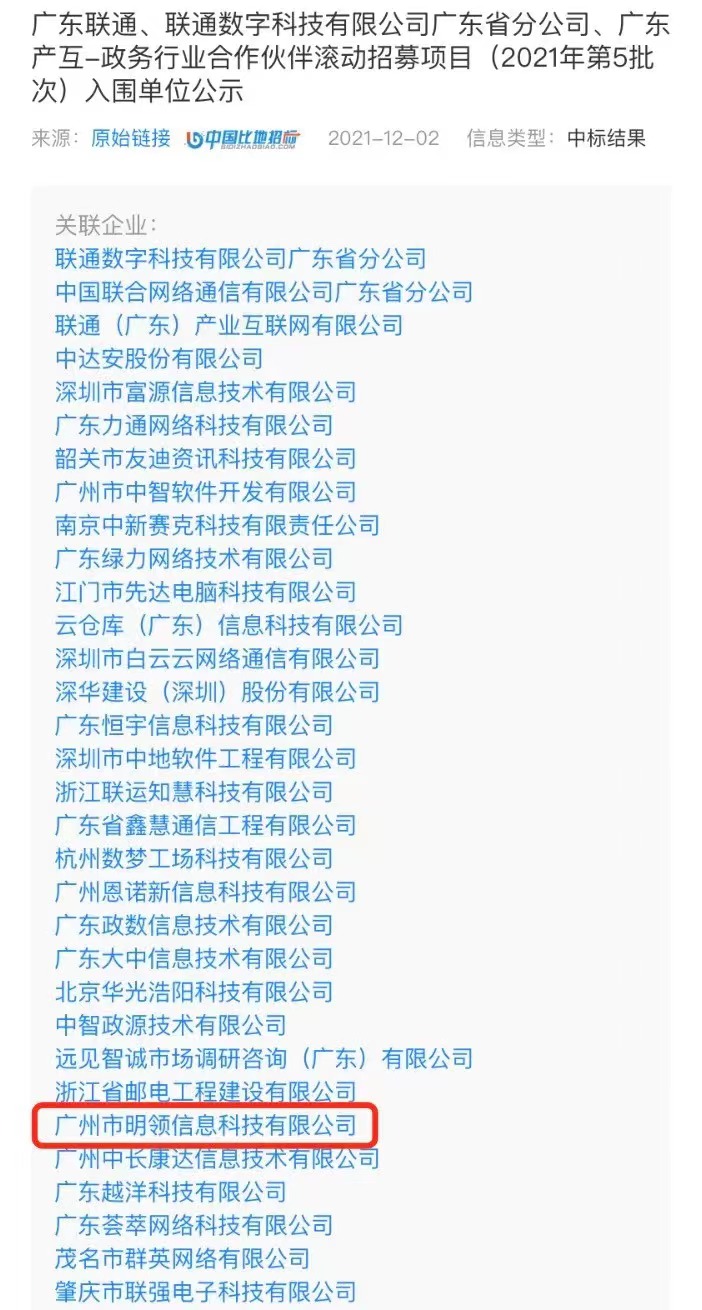
Task: Open 中国联合网络通信有限公司广东省分公司 link
Action: pyautogui.click(x=264, y=292)
